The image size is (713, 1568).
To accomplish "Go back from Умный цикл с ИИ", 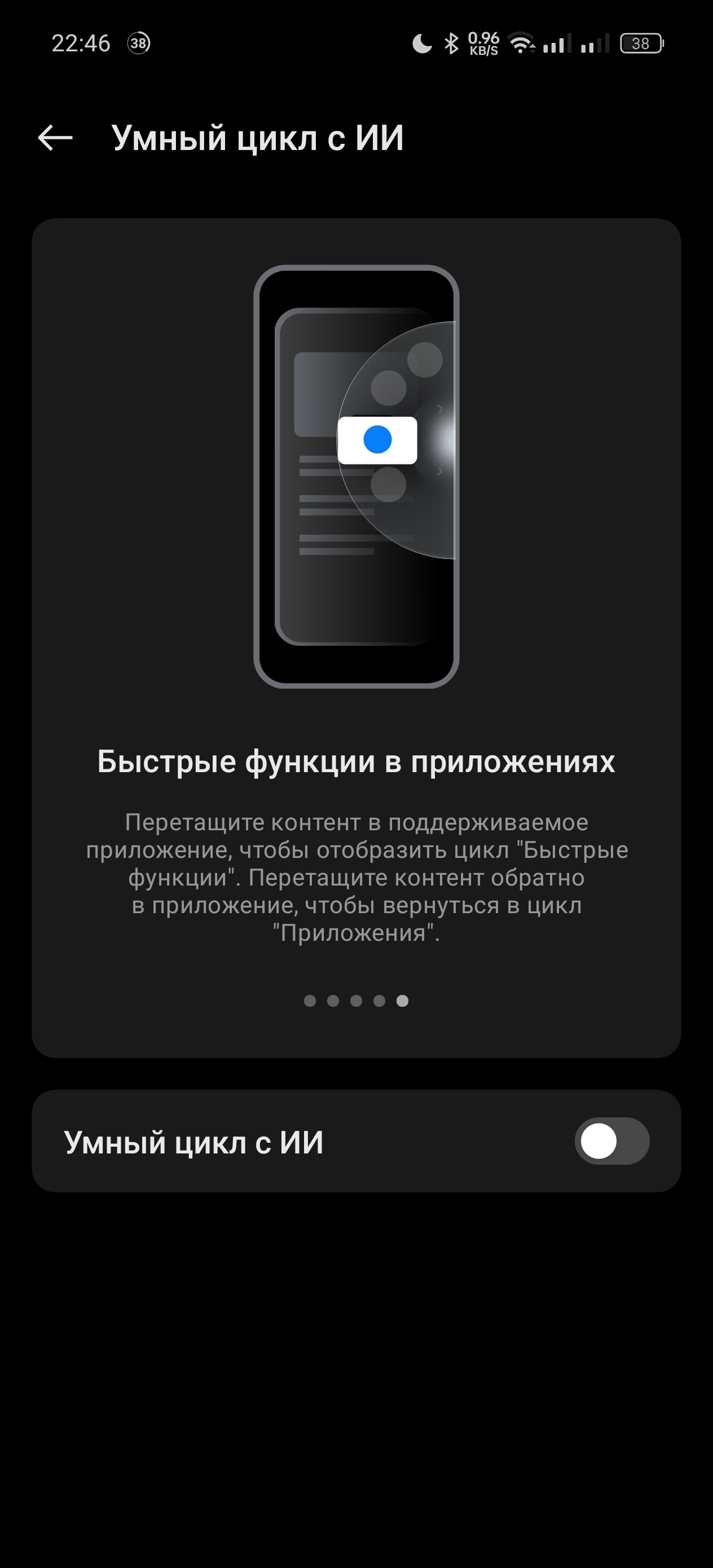I will (x=55, y=138).
